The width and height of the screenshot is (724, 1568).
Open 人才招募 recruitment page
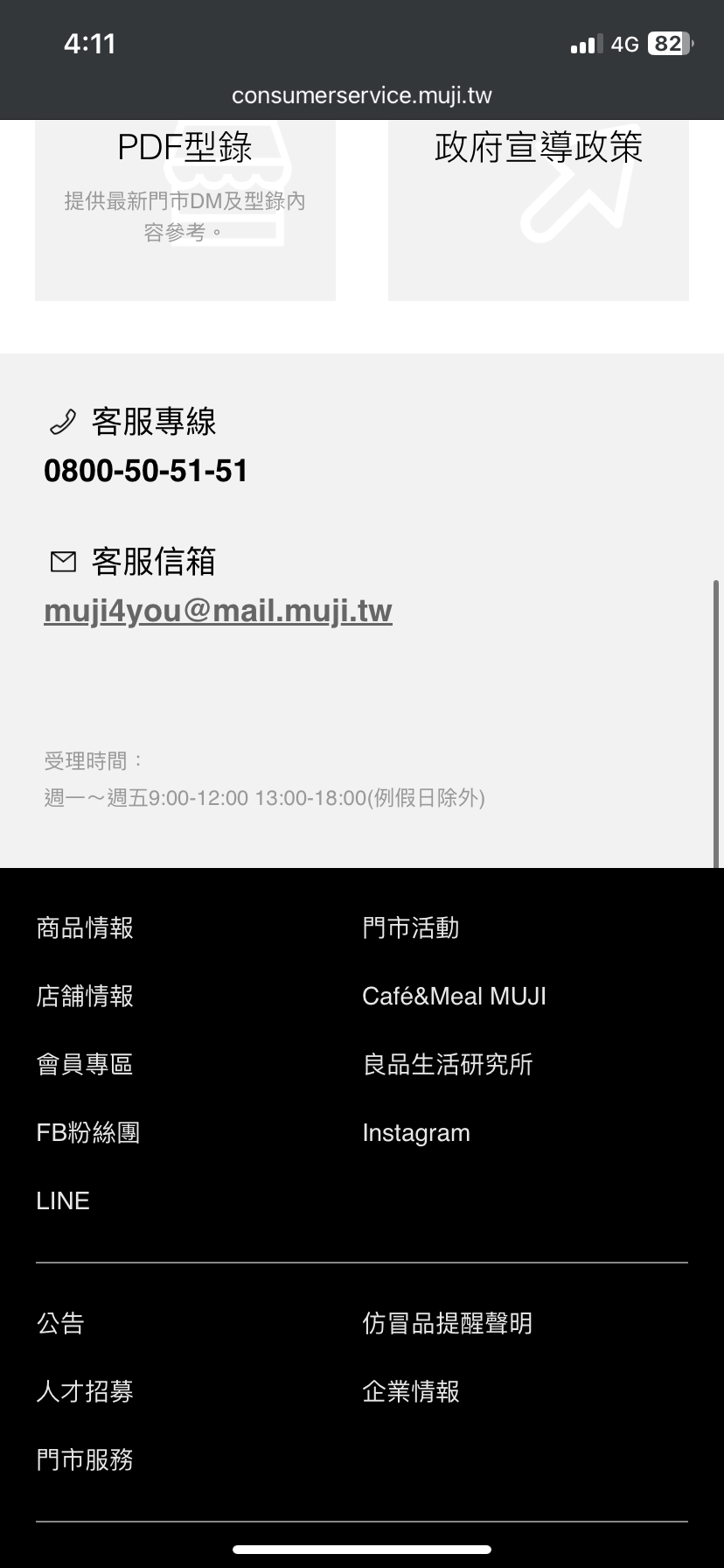coord(85,1391)
